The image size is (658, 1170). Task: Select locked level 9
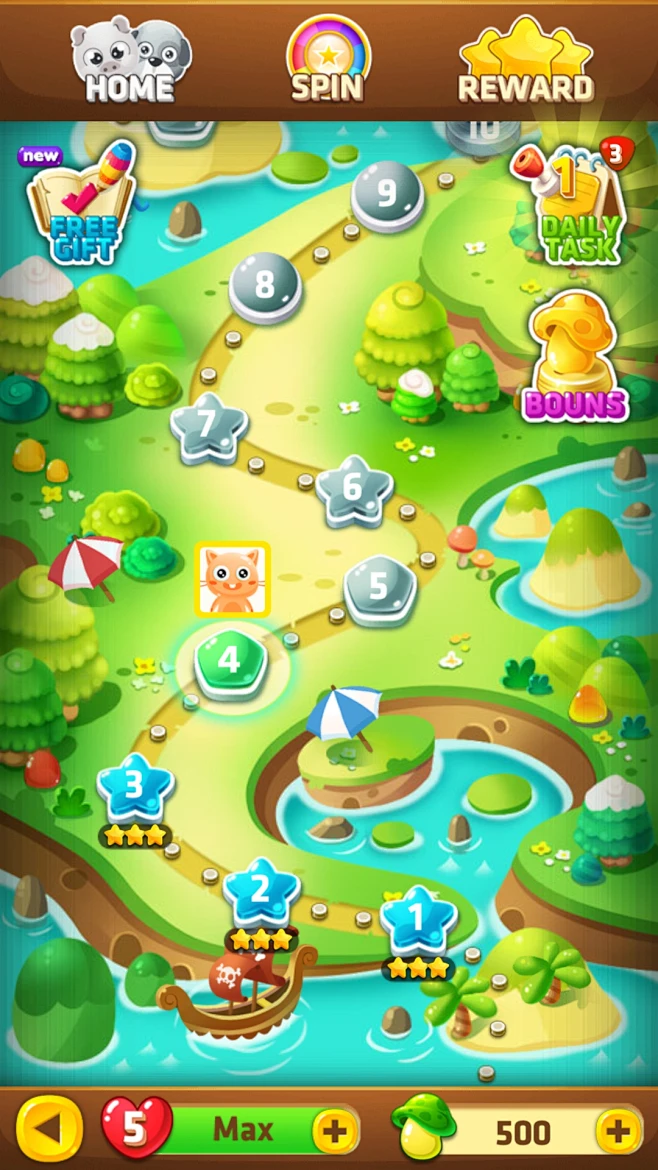pos(387,191)
